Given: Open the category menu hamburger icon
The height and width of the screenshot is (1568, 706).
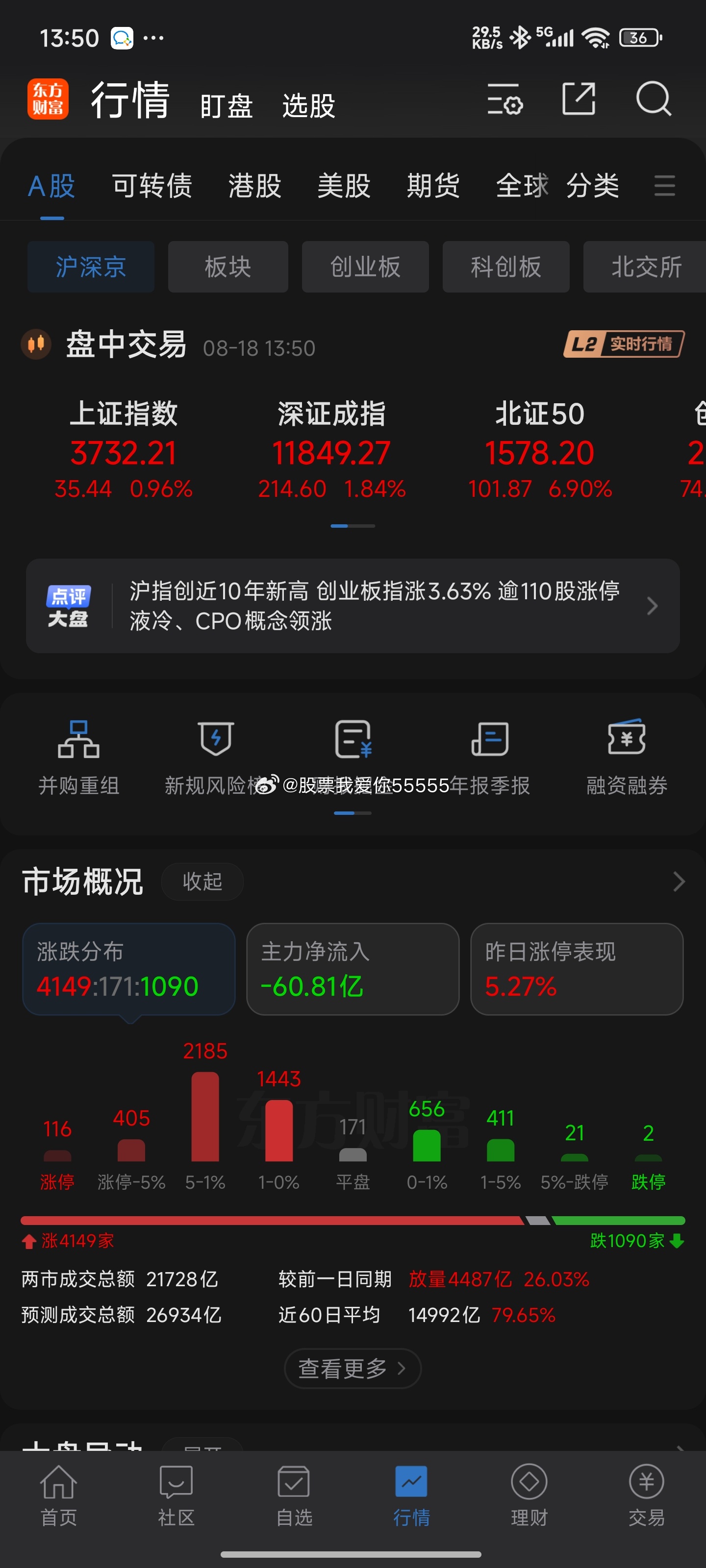Looking at the screenshot, I should pos(665,186).
